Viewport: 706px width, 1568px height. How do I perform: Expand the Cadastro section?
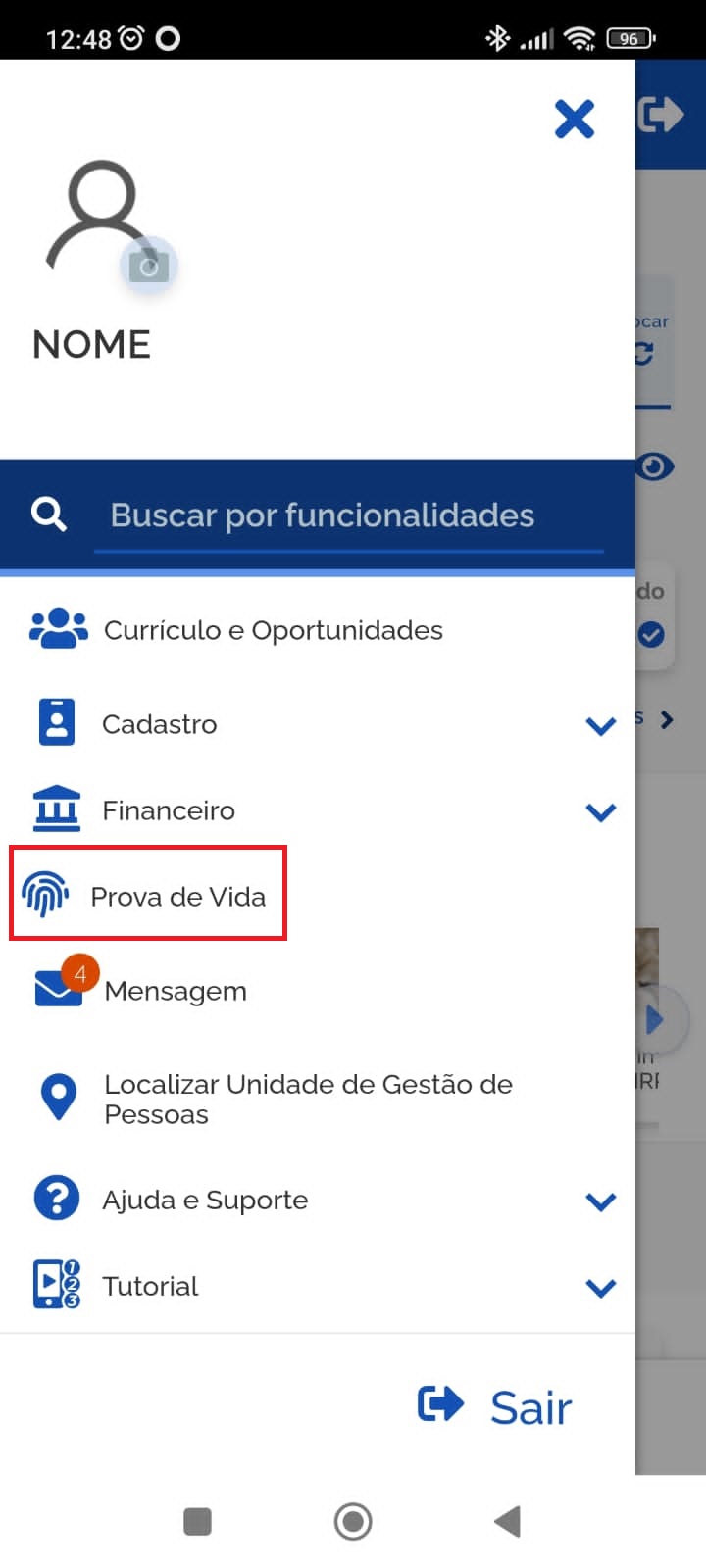[x=600, y=725]
